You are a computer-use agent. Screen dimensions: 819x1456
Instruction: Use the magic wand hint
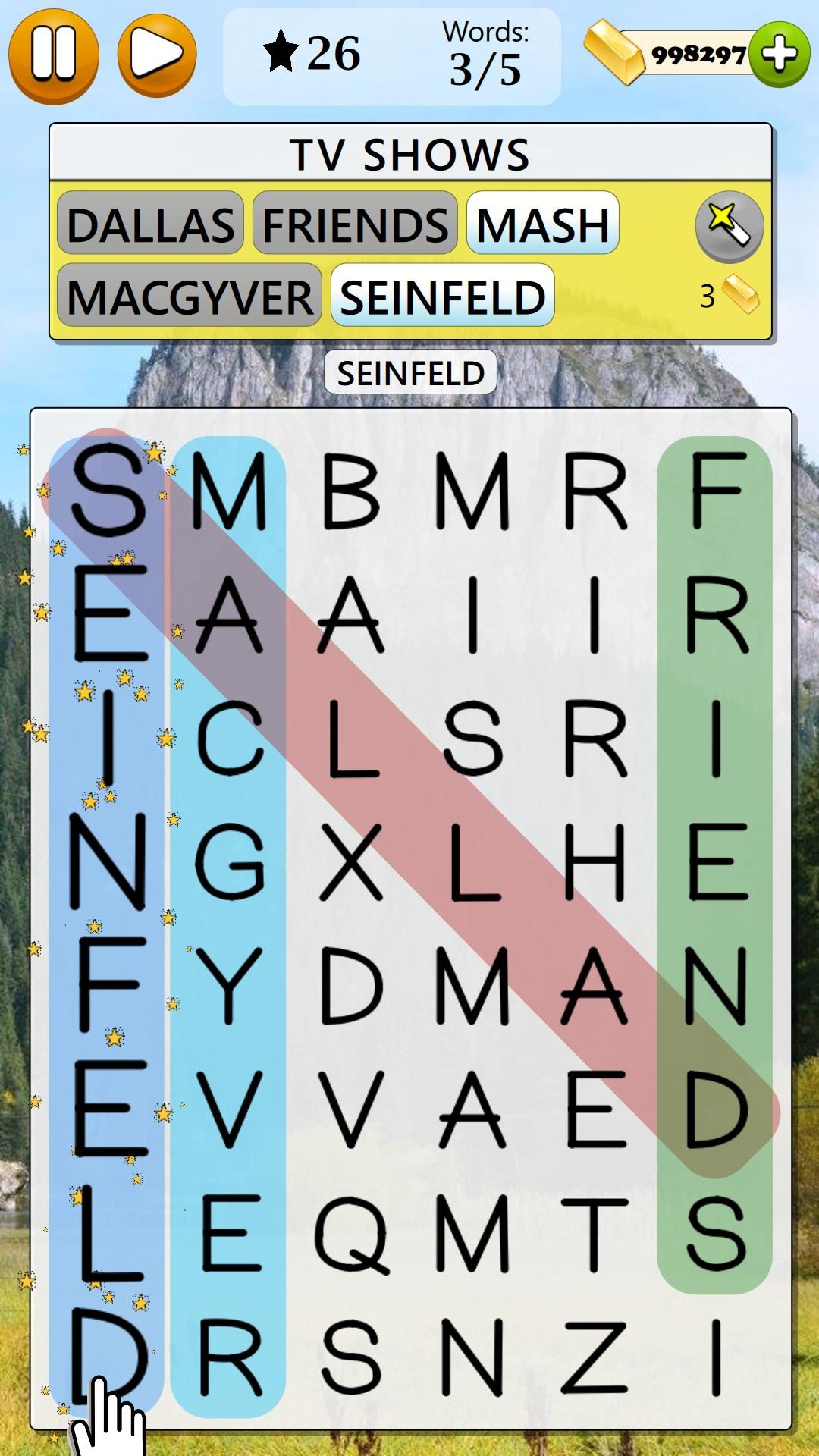(729, 225)
